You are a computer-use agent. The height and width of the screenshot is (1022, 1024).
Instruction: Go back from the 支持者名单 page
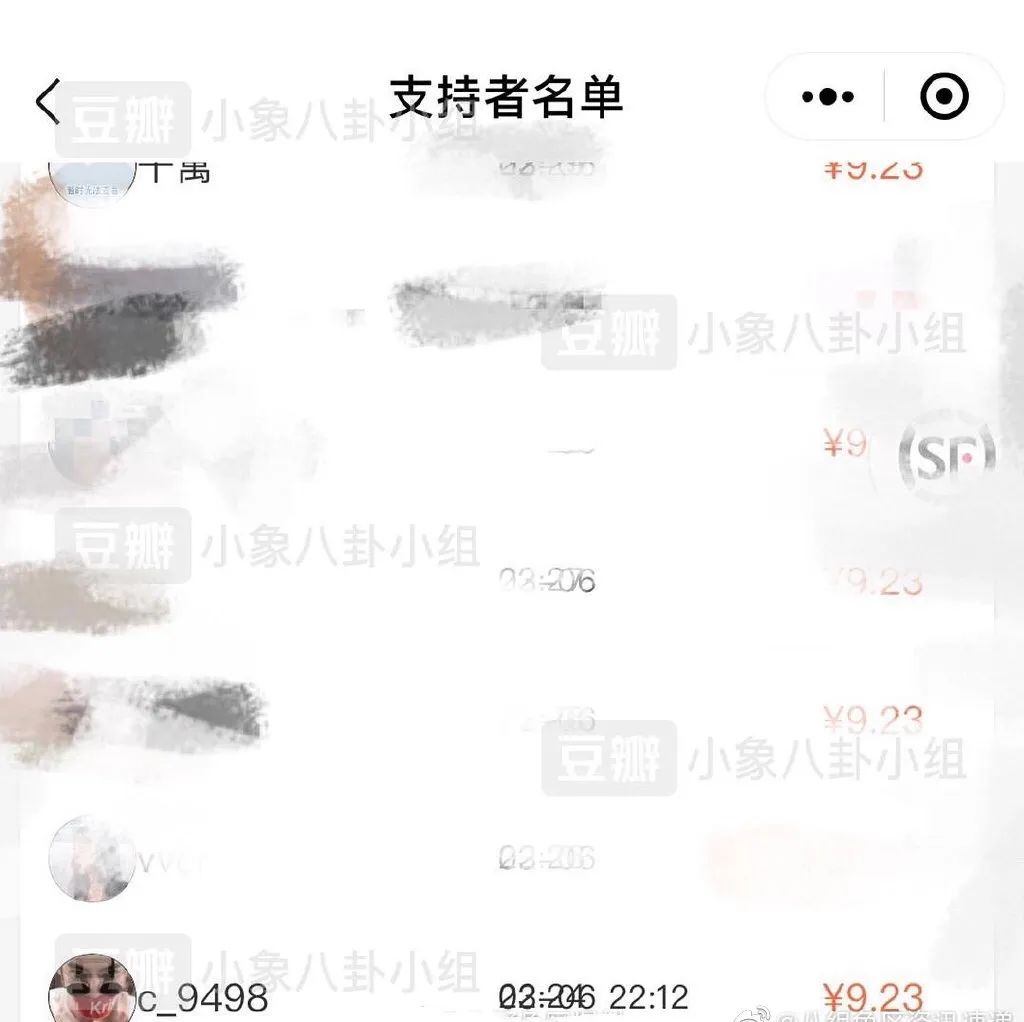pyautogui.click(x=47, y=101)
